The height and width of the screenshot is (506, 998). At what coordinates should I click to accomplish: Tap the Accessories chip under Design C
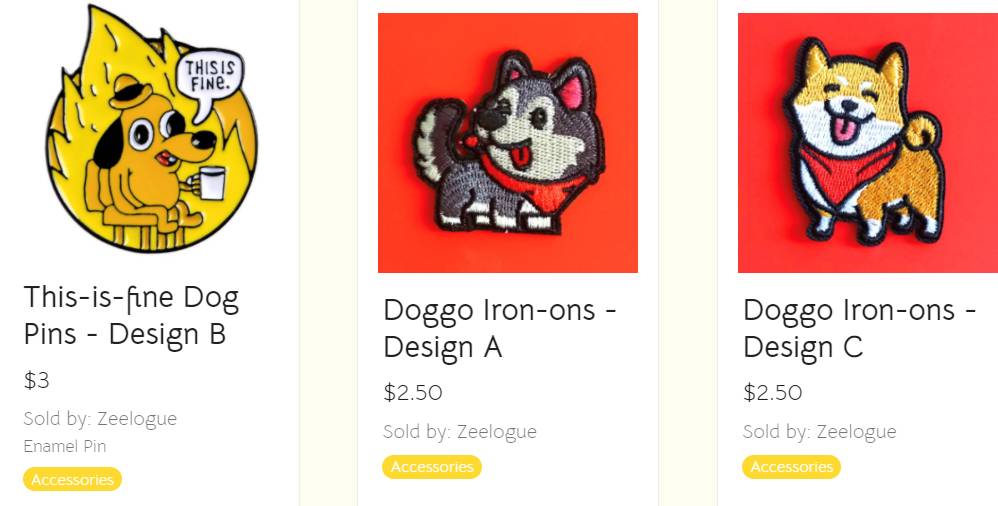(x=791, y=467)
